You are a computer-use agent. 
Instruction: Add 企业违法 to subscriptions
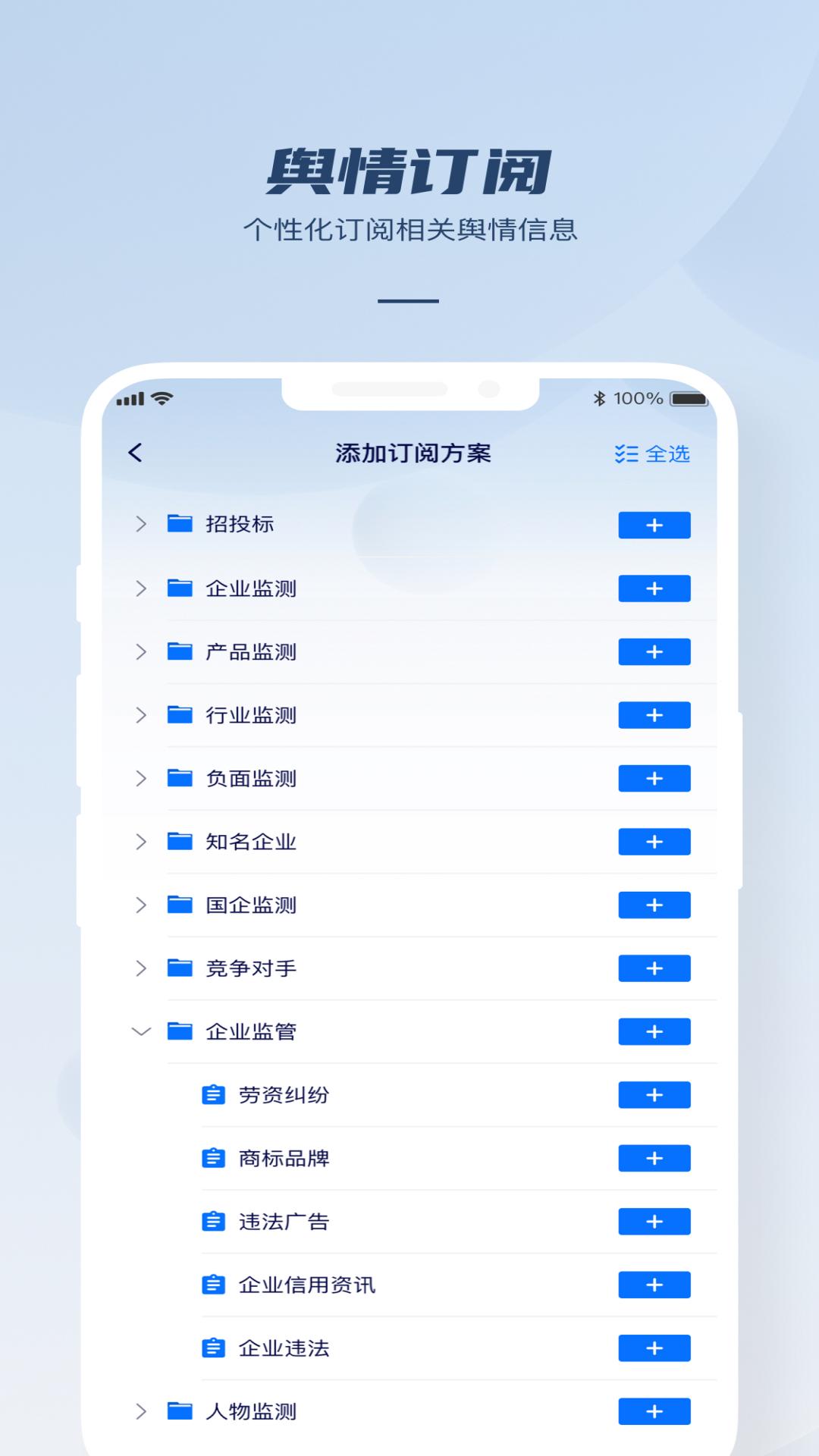(654, 1348)
